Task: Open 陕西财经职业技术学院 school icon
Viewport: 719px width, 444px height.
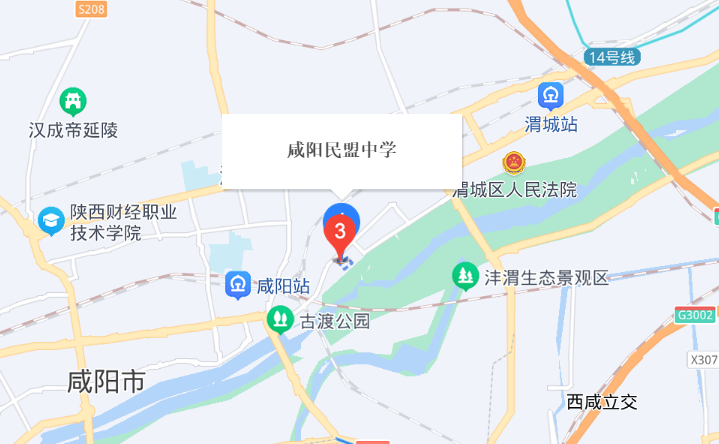Action: click(x=48, y=221)
